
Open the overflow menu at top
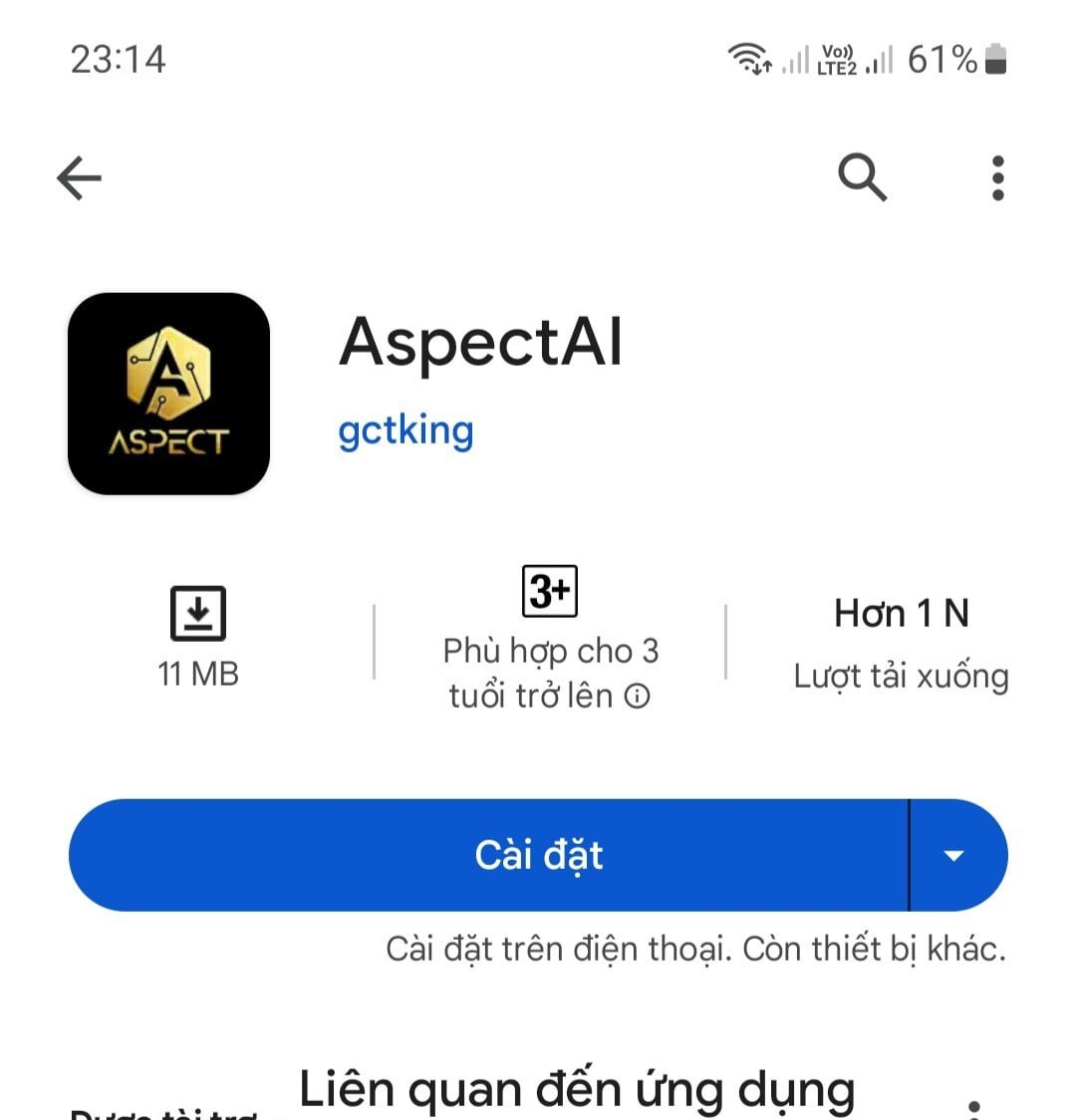point(997,178)
